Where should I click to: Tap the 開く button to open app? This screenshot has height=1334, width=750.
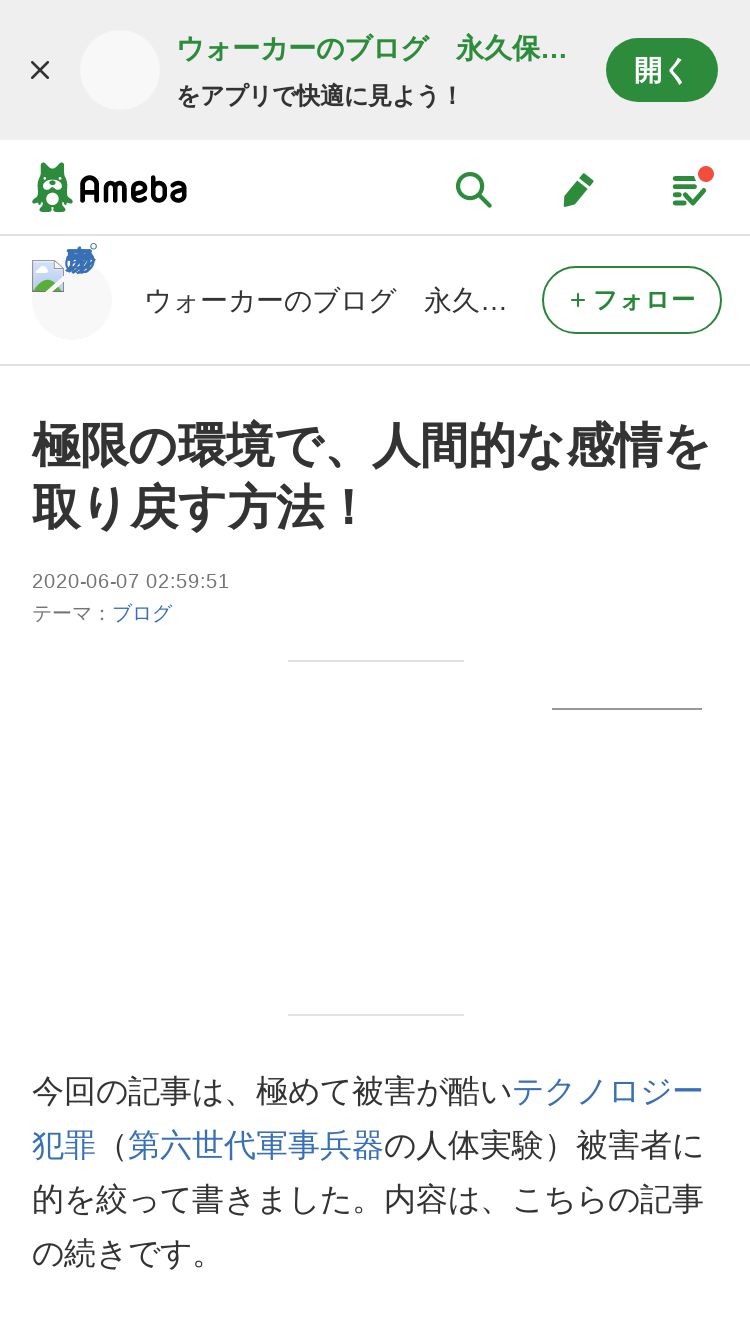[661, 70]
